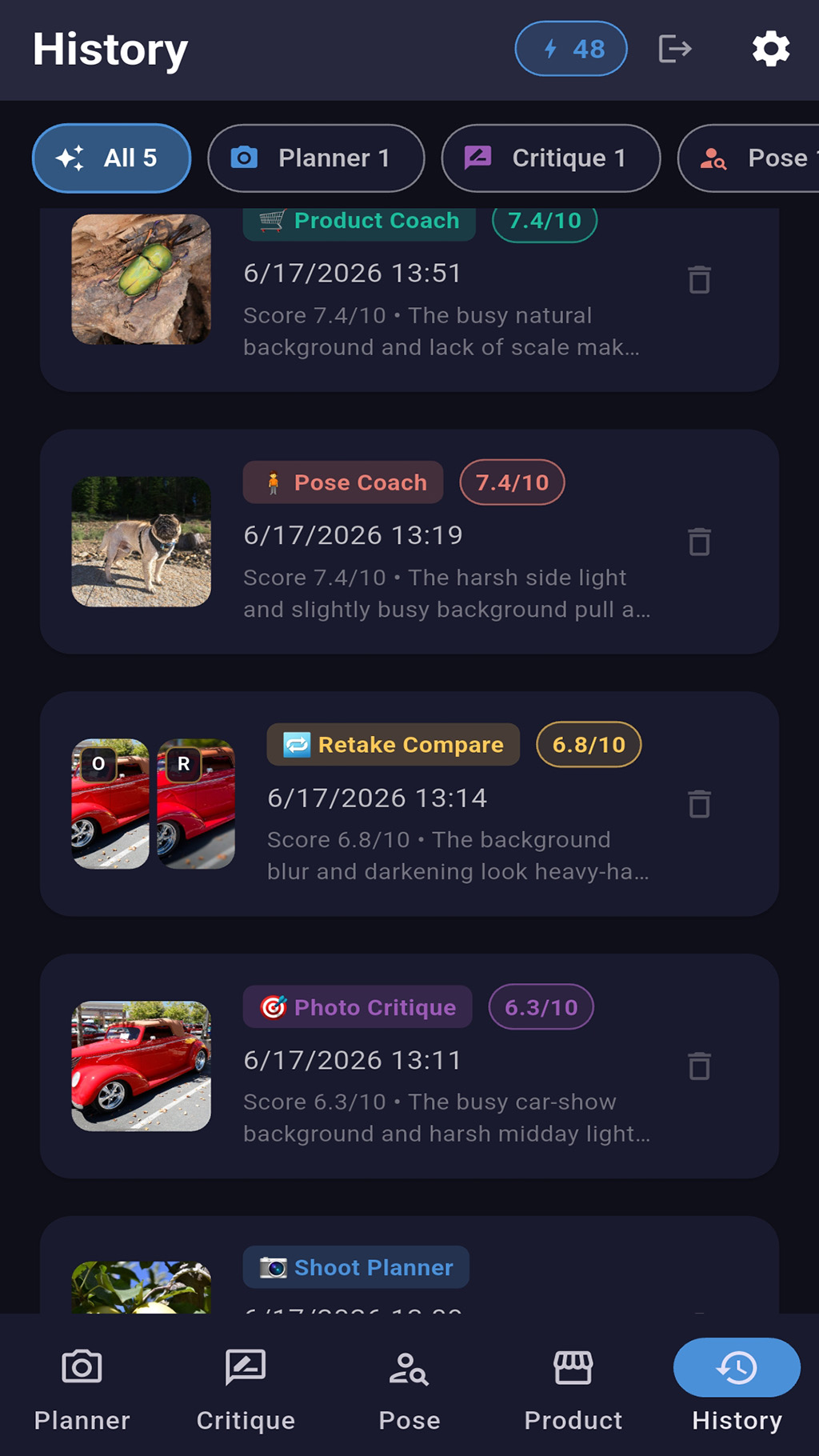Image resolution: width=819 pixels, height=1456 pixels.
Task: Open the Retake Compare entry
Action: [409, 804]
